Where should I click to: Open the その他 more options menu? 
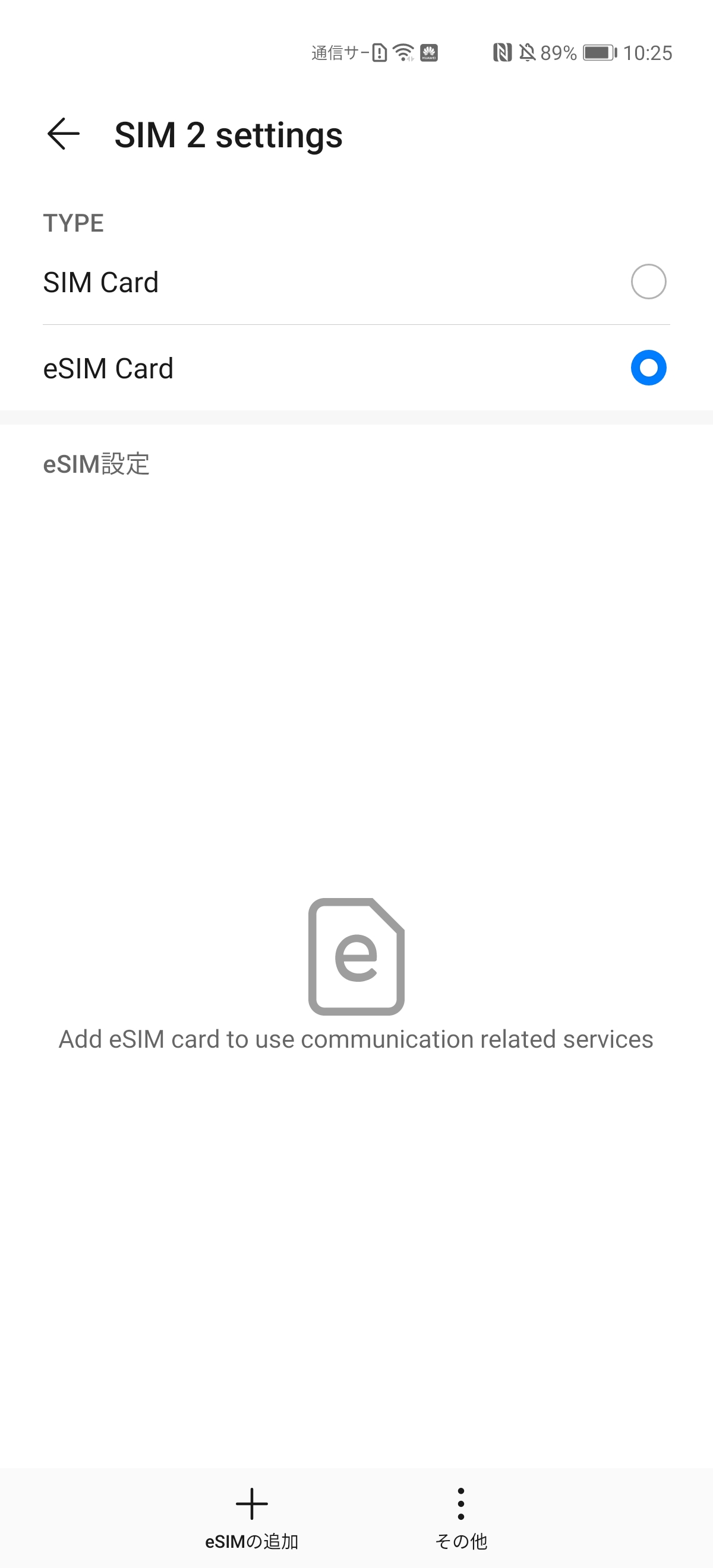(461, 1517)
